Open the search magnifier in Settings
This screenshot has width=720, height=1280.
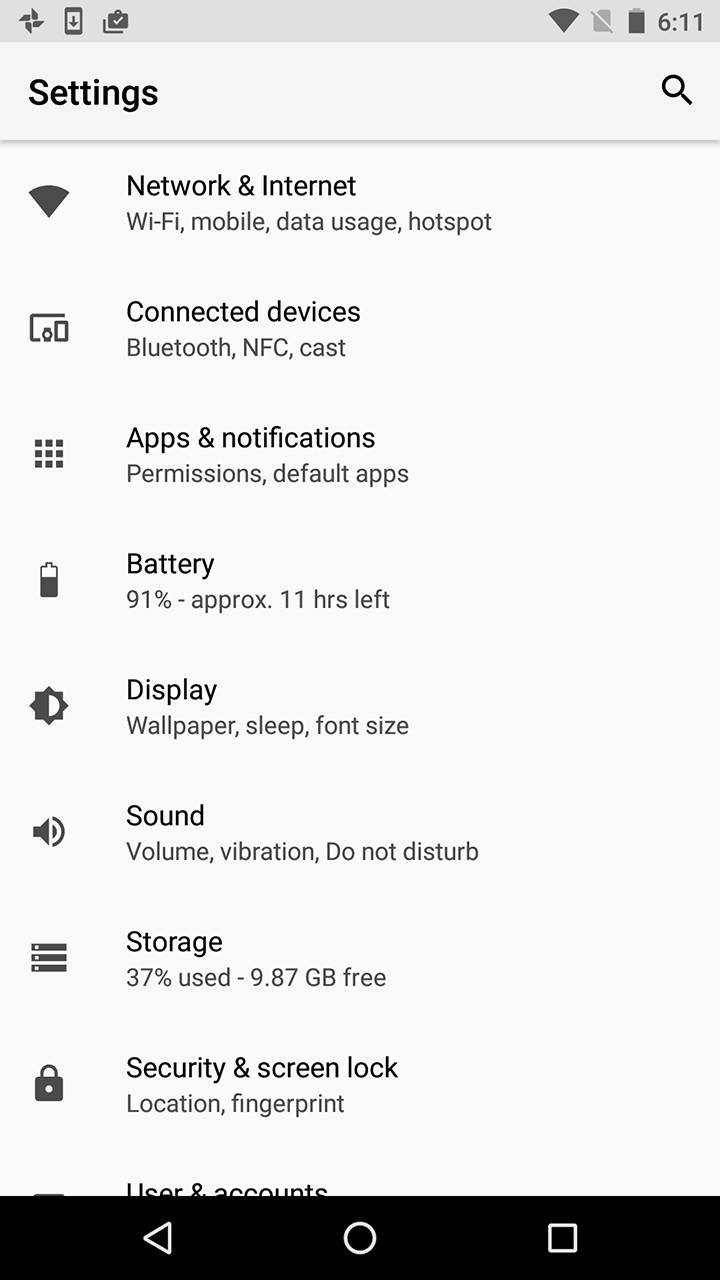click(677, 90)
